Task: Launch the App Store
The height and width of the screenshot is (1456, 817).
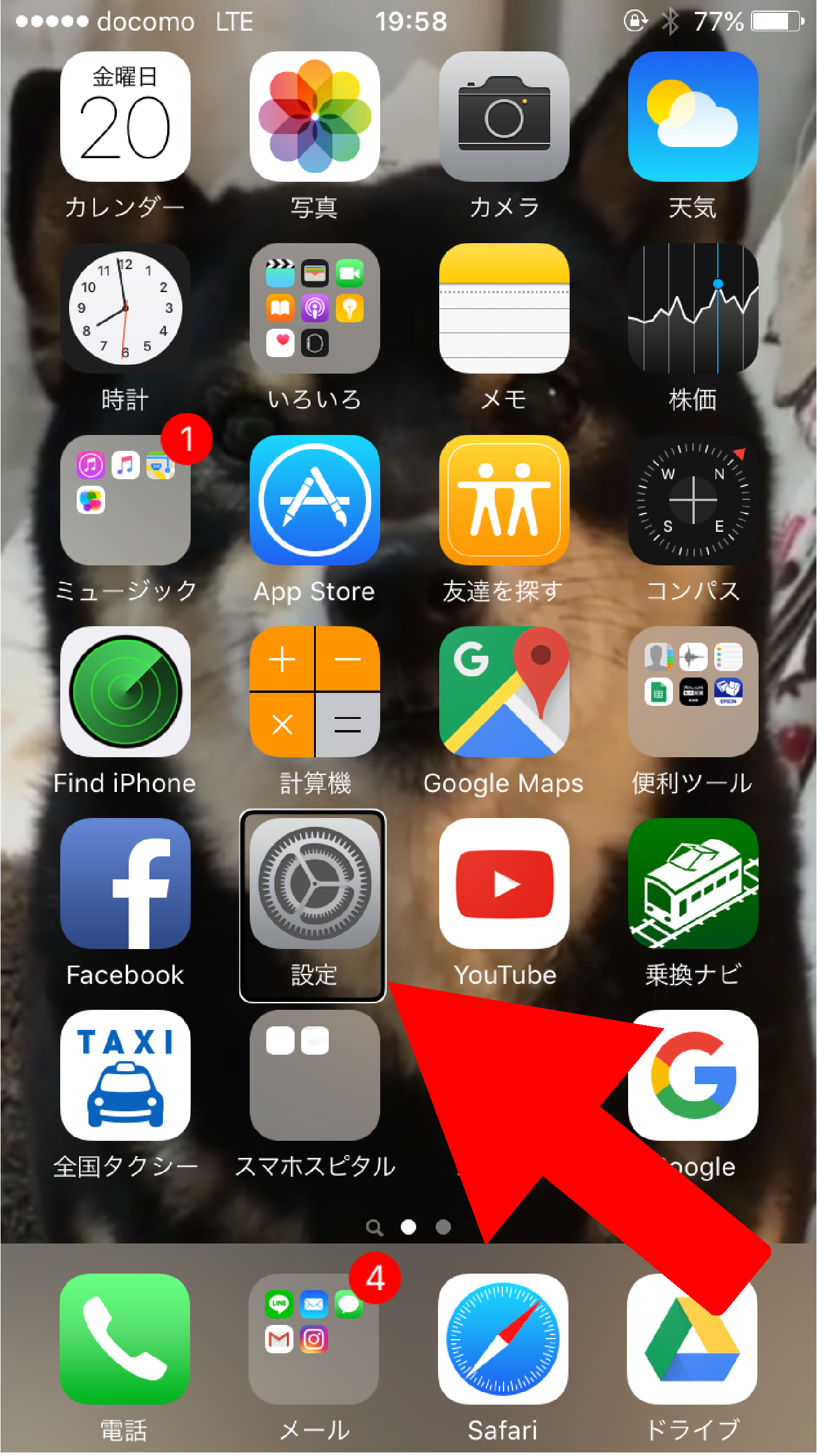Action: coord(315,500)
